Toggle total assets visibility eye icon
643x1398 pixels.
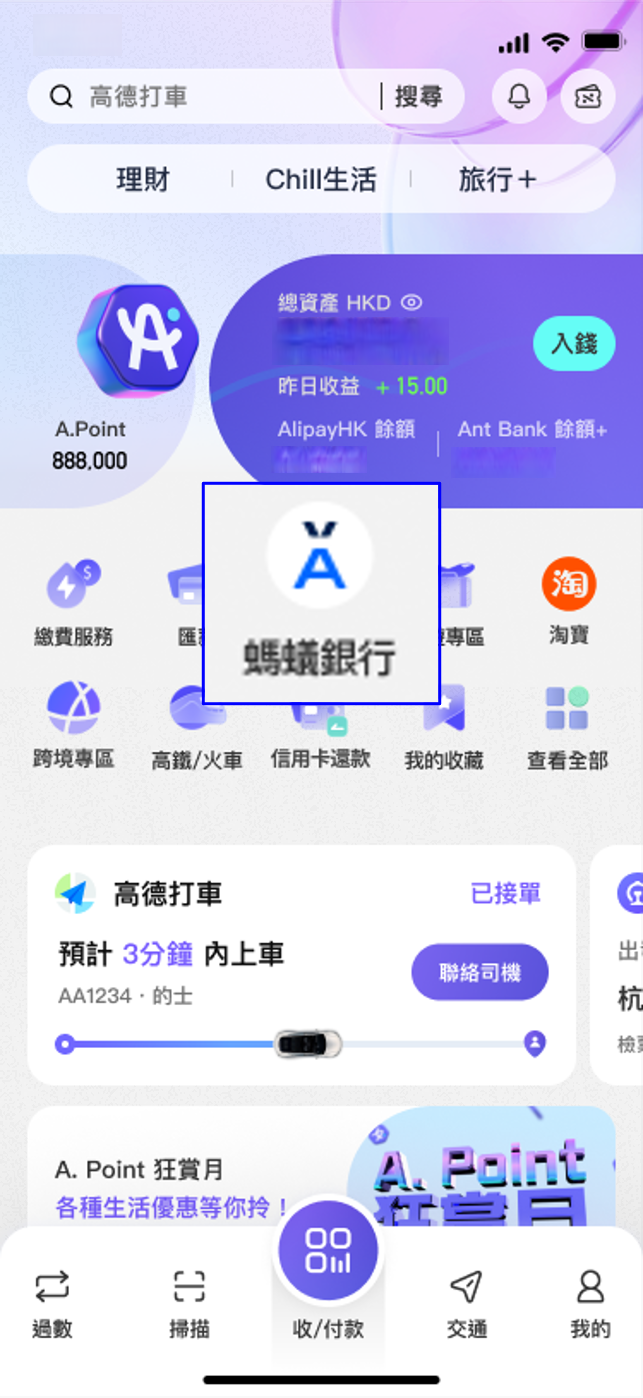pyautogui.click(x=411, y=302)
